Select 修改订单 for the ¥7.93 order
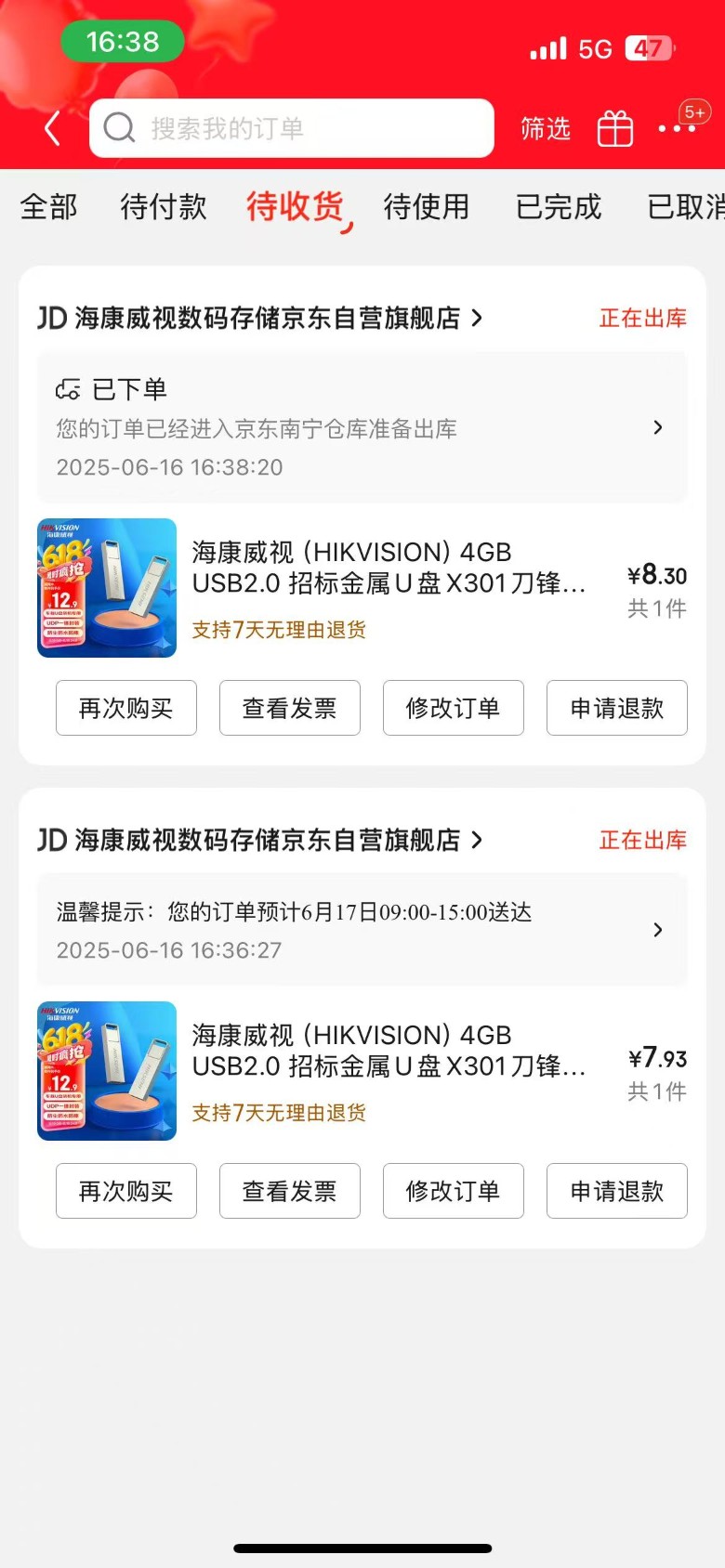 [454, 1191]
